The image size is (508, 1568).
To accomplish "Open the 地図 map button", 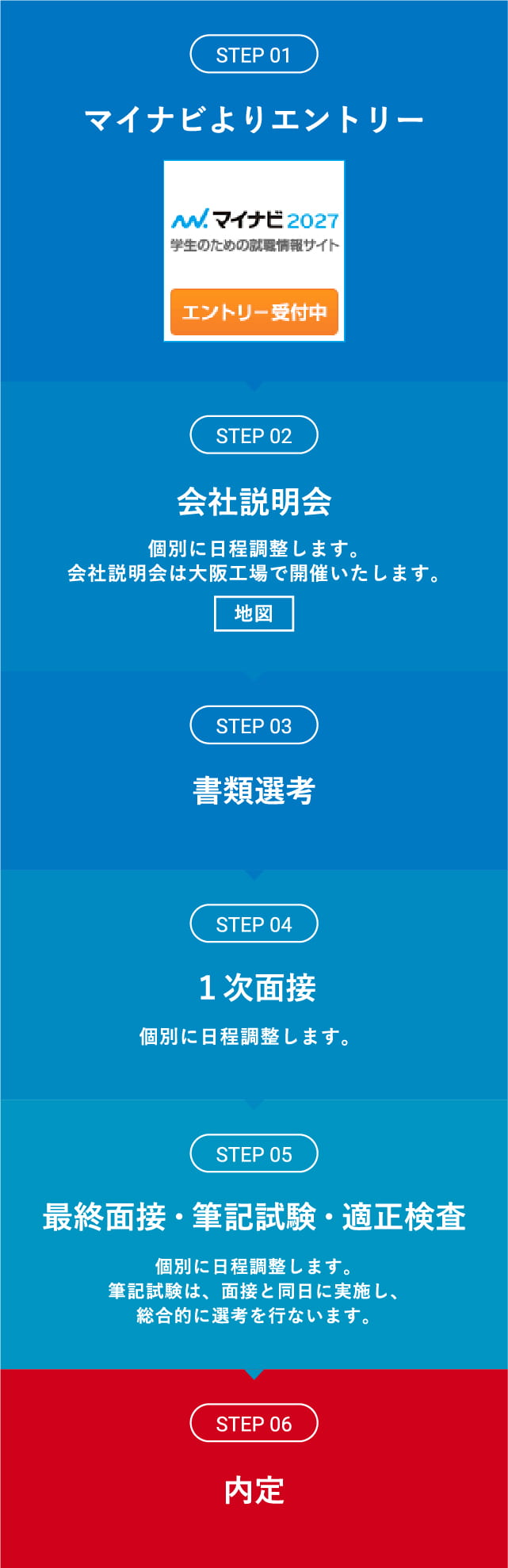I will pyautogui.click(x=254, y=614).
